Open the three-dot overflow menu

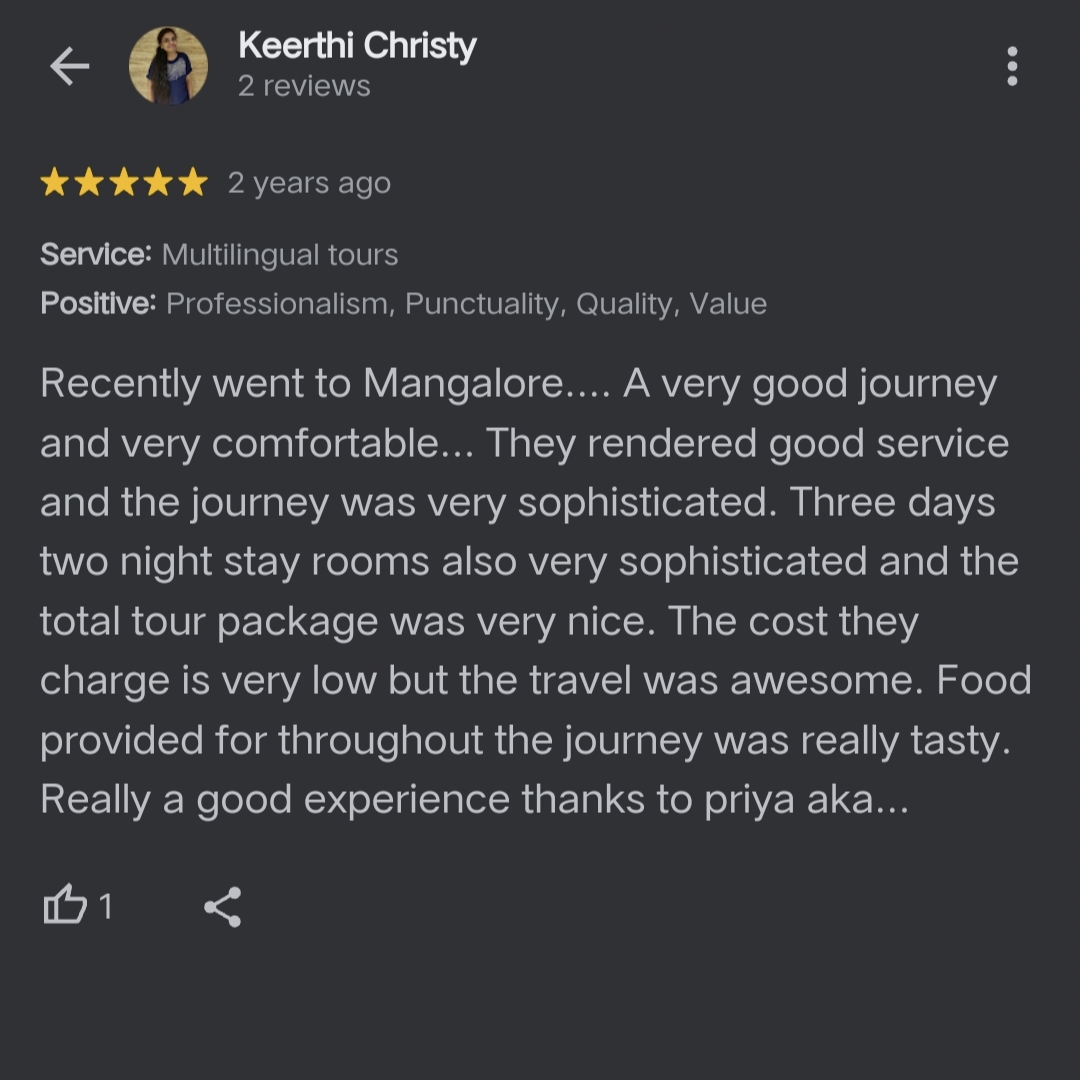(1012, 66)
